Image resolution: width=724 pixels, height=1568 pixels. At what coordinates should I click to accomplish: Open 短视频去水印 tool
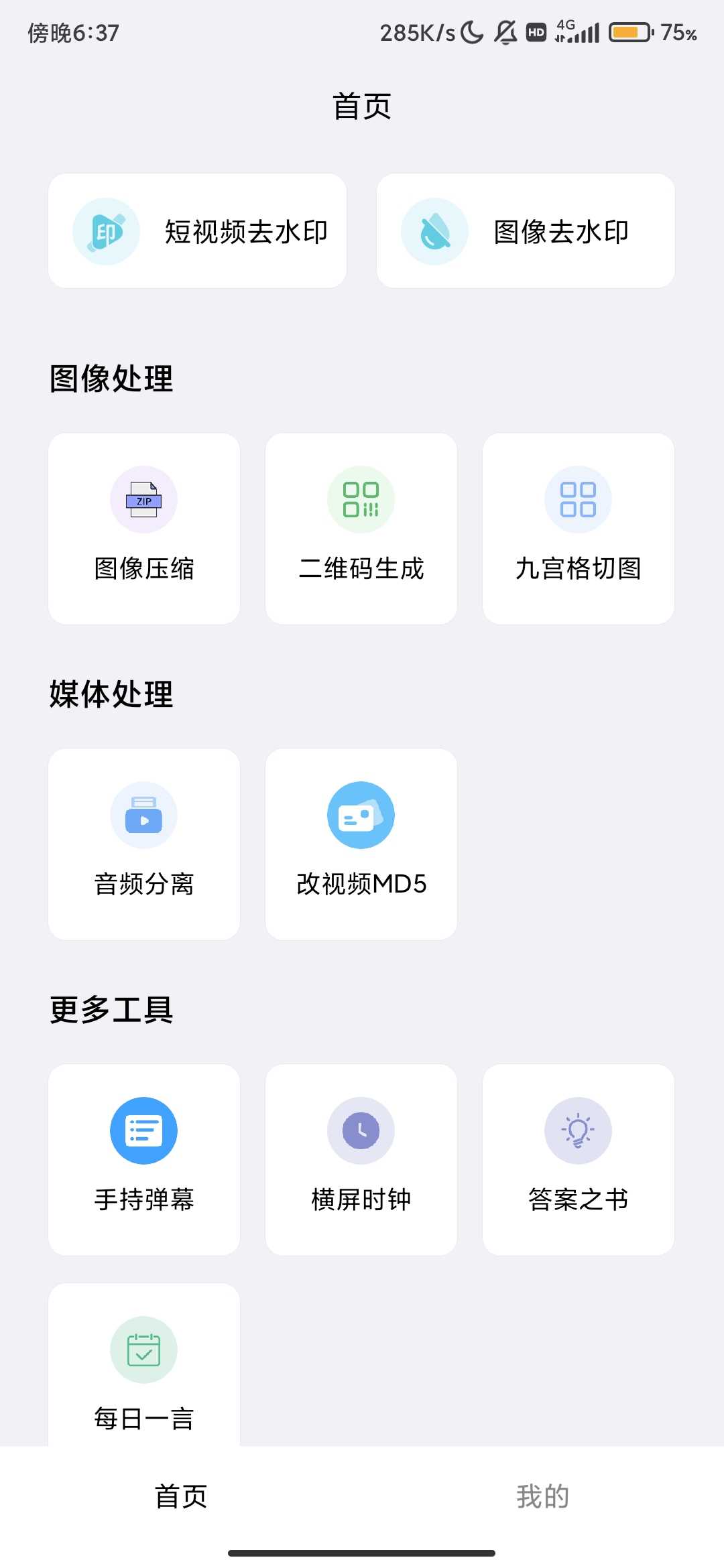coord(197,231)
